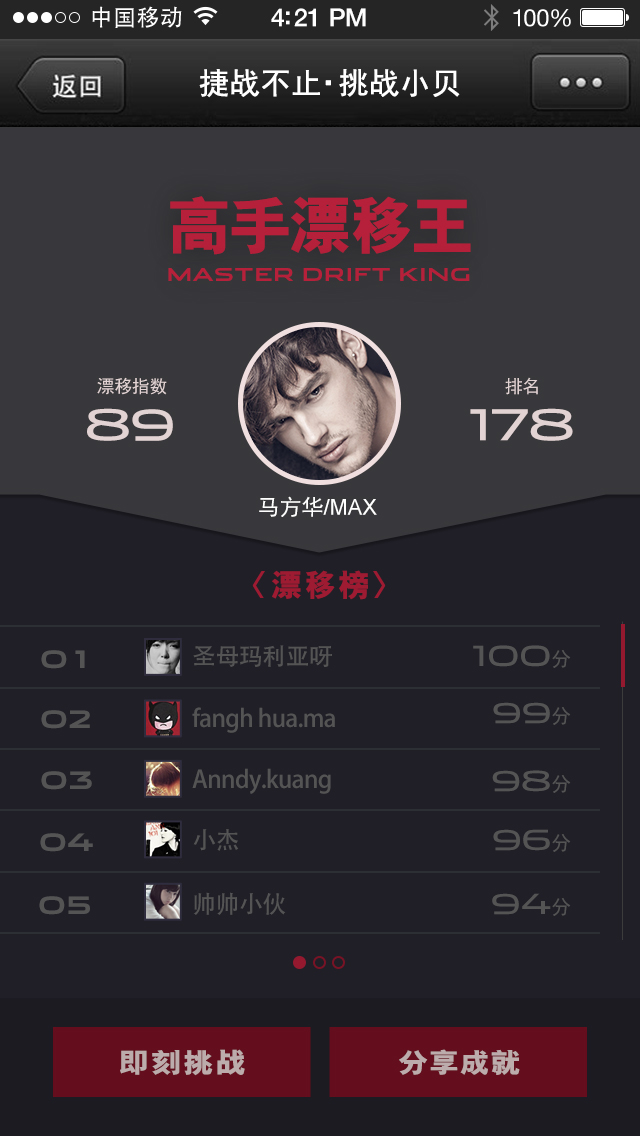Select the third page indicator dot
The image size is (640, 1136).
tap(338, 962)
